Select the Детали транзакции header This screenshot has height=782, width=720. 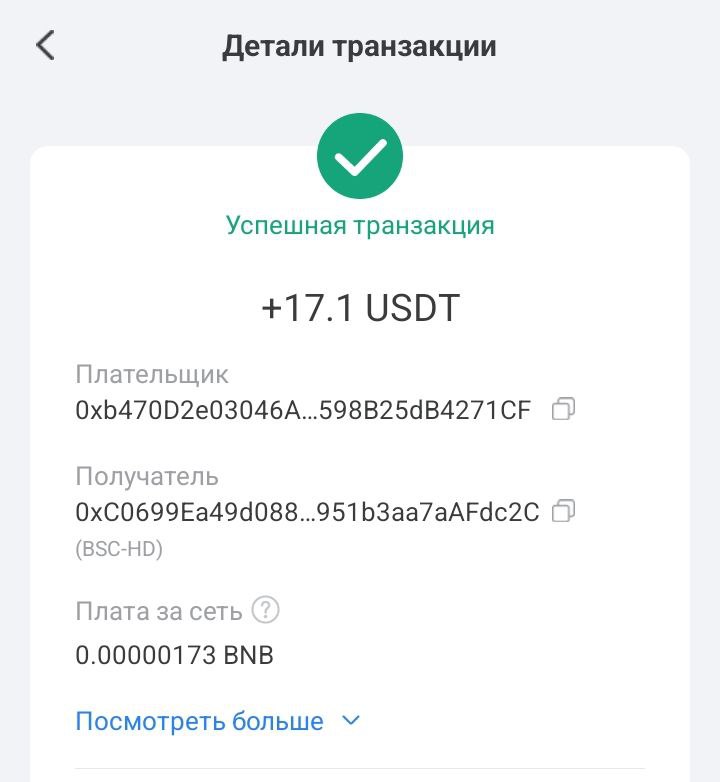[360, 45]
